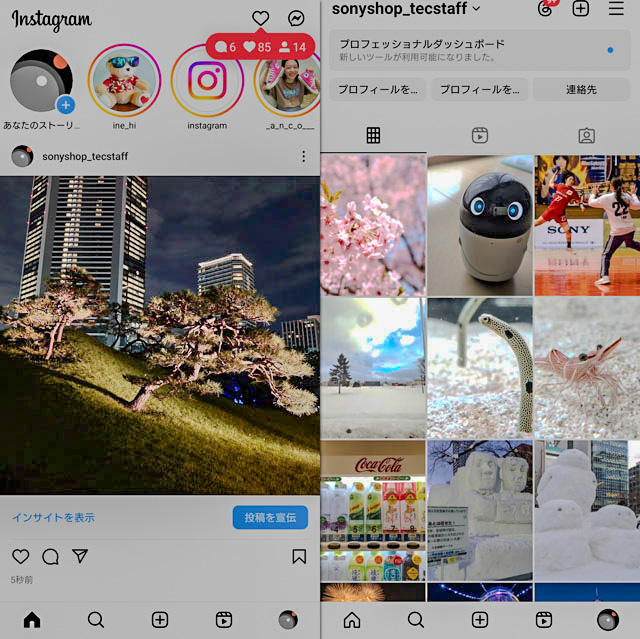
Task: Share the post with the paper plane icon
Action: [x=80, y=556]
